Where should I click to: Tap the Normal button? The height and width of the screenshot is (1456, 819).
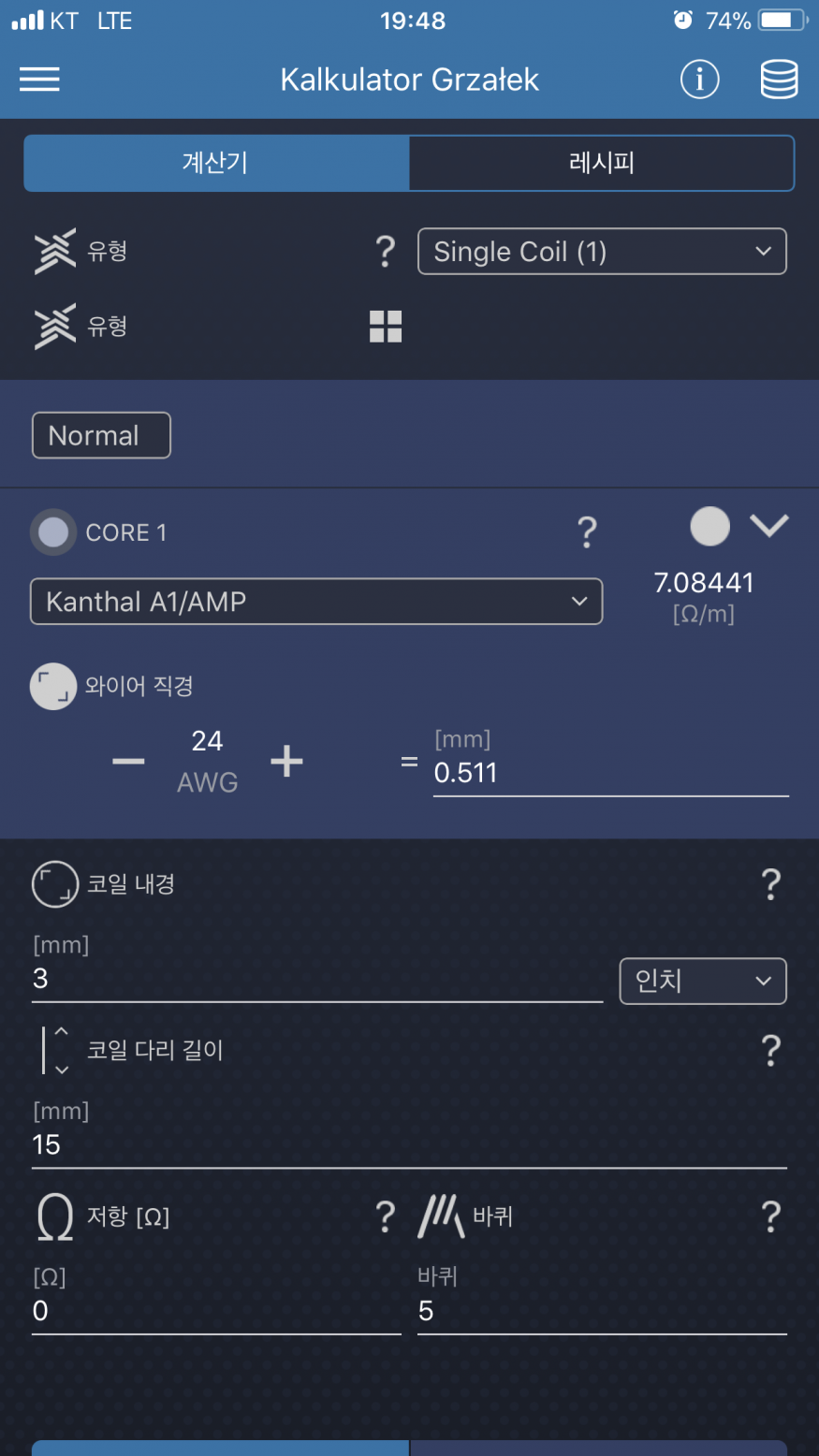pyautogui.click(x=101, y=435)
